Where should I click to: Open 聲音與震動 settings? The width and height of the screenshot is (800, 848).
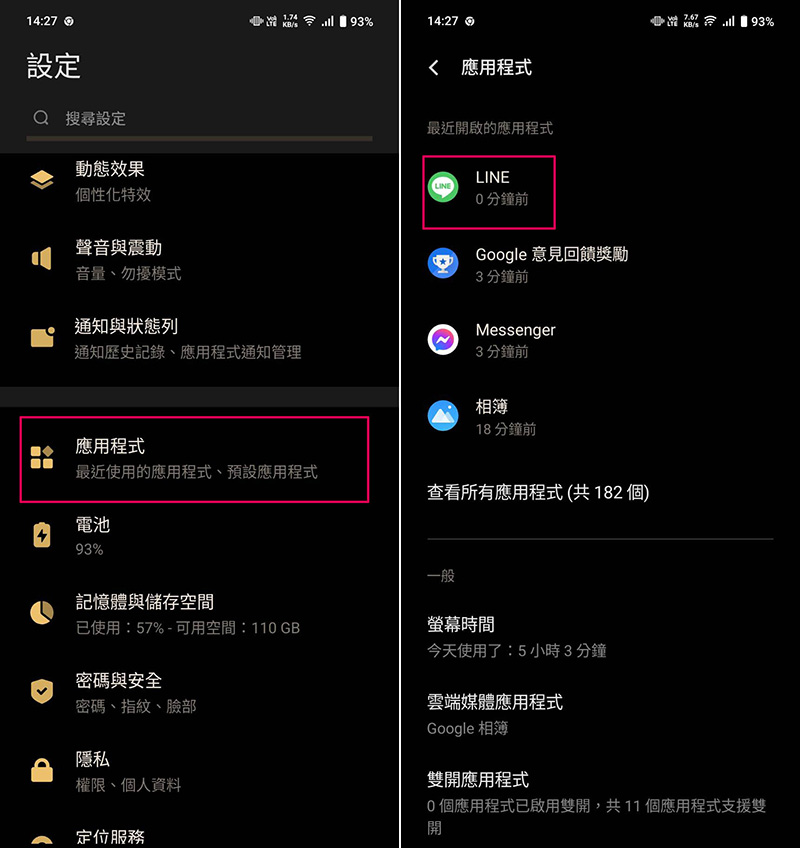[199, 259]
